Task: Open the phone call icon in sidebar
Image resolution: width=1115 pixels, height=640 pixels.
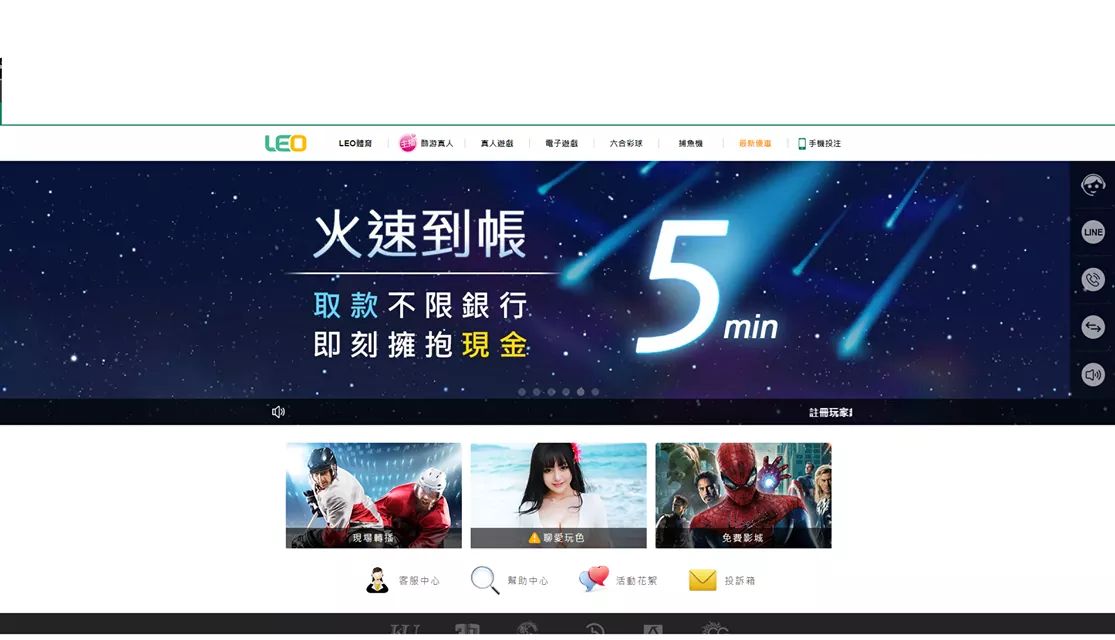Action: [x=1093, y=280]
